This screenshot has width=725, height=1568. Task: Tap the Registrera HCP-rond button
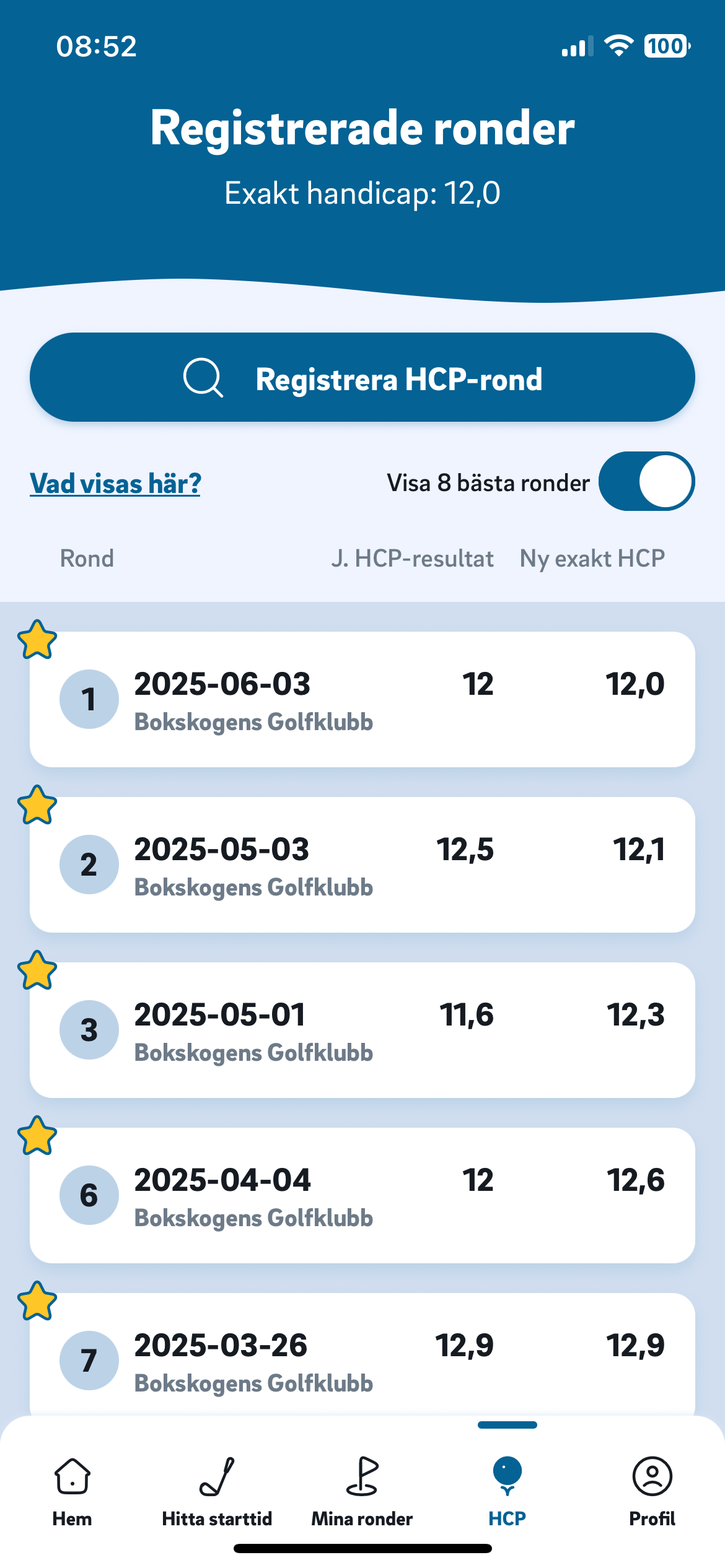(362, 378)
